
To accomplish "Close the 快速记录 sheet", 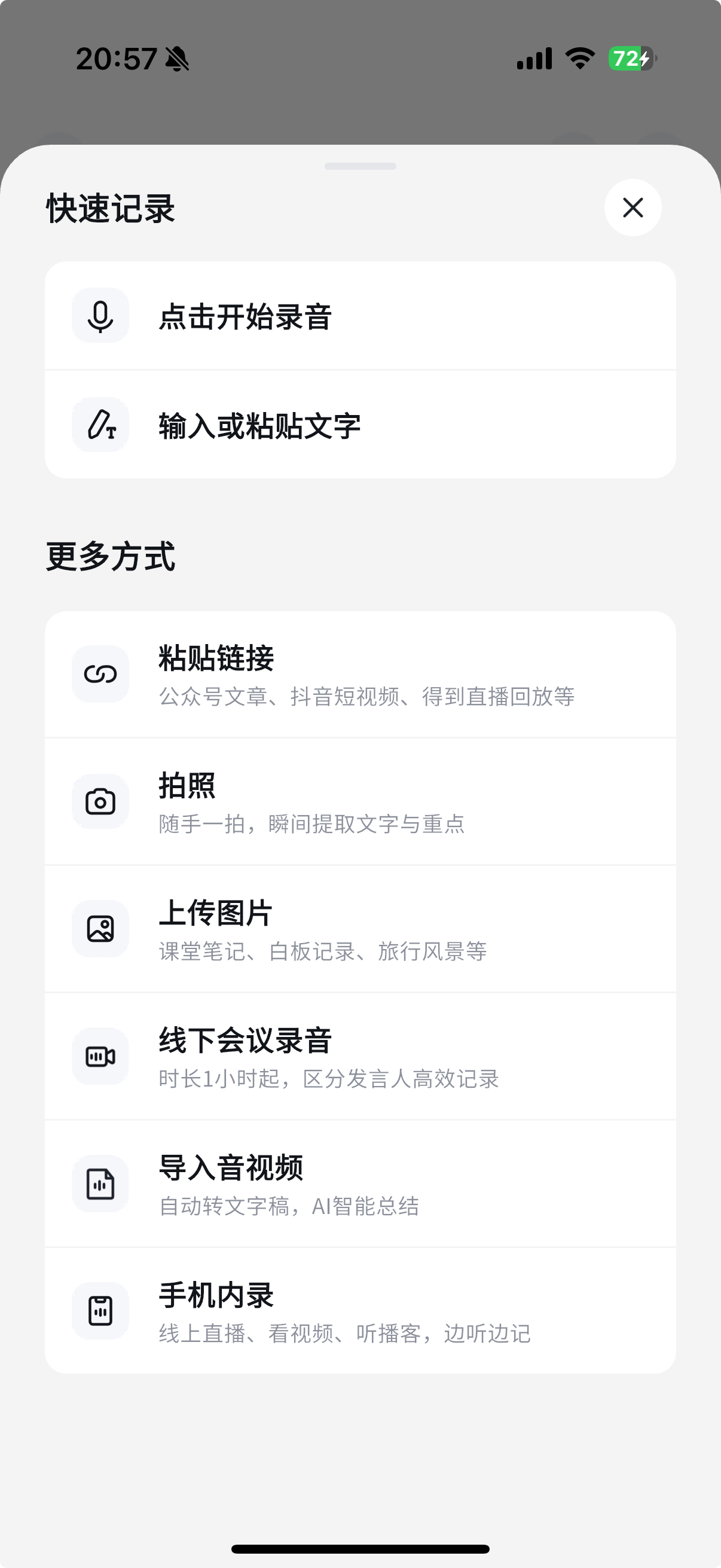I will click(632, 208).
